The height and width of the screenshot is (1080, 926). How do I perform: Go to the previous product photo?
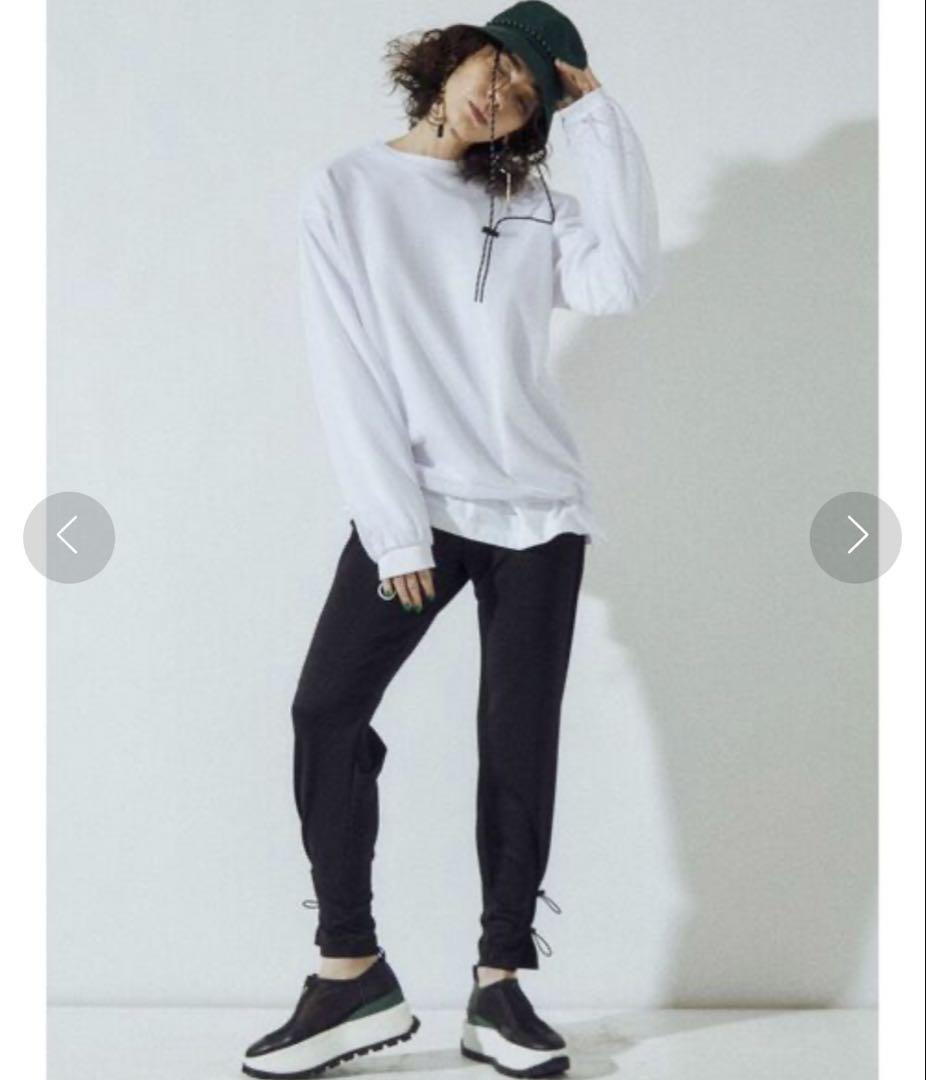point(69,537)
